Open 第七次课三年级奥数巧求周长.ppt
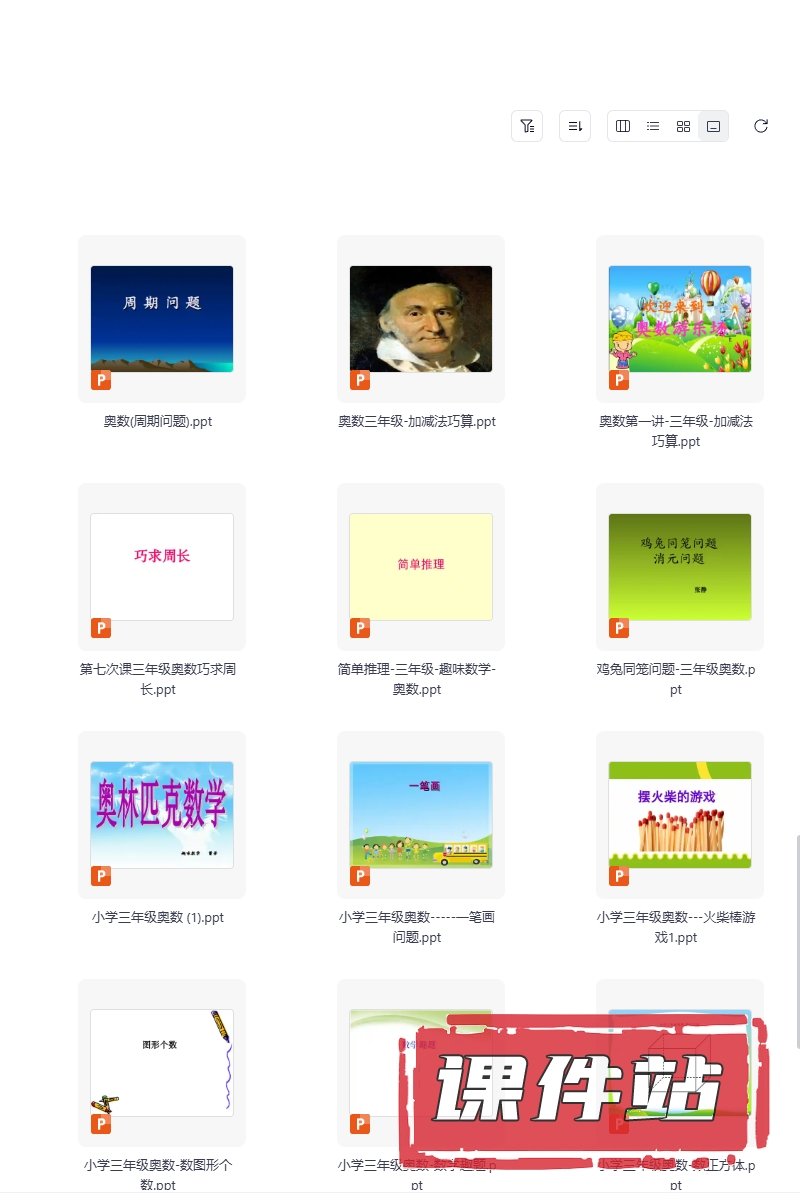 point(162,567)
